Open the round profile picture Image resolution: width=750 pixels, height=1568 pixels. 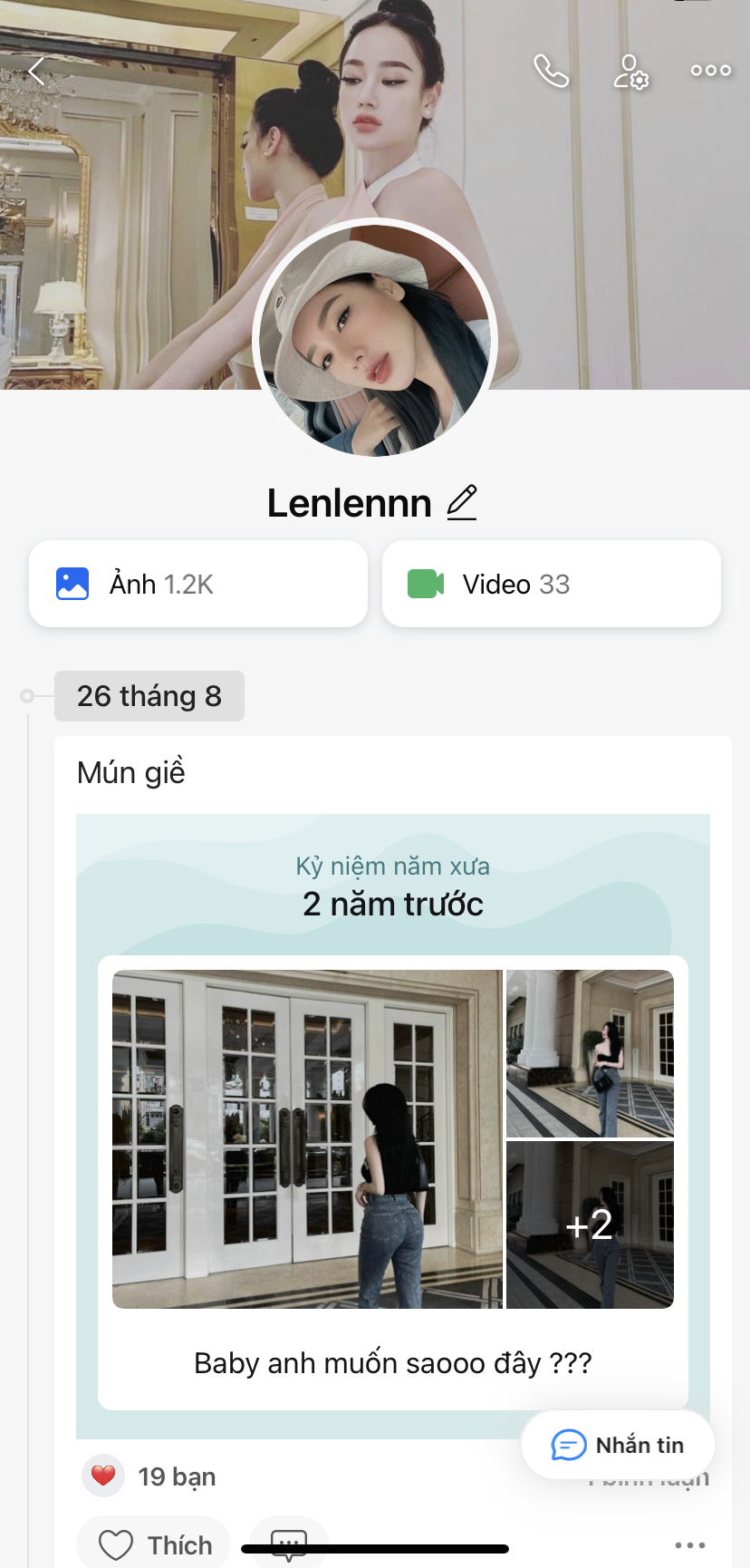(375, 341)
